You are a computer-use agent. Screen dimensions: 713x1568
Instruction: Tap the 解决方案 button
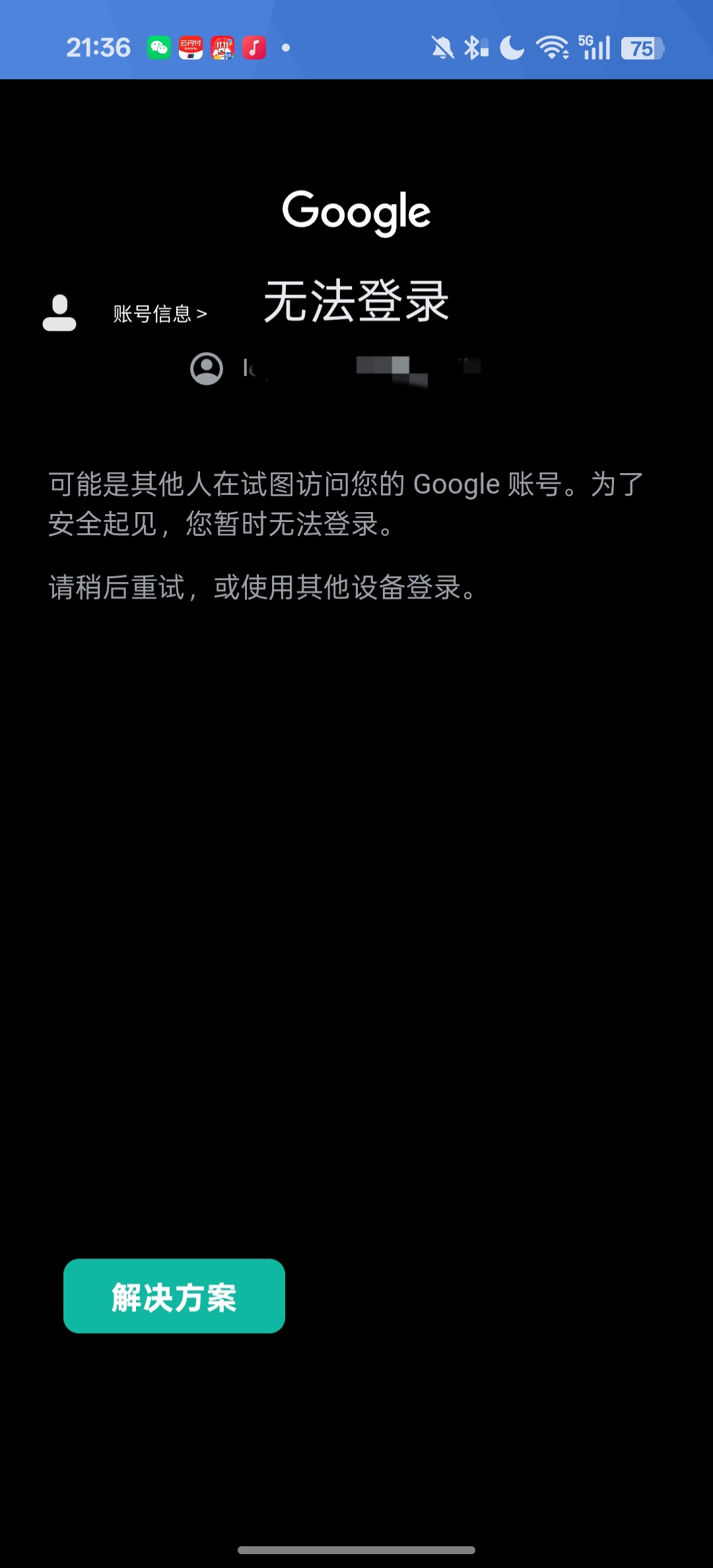174,1296
